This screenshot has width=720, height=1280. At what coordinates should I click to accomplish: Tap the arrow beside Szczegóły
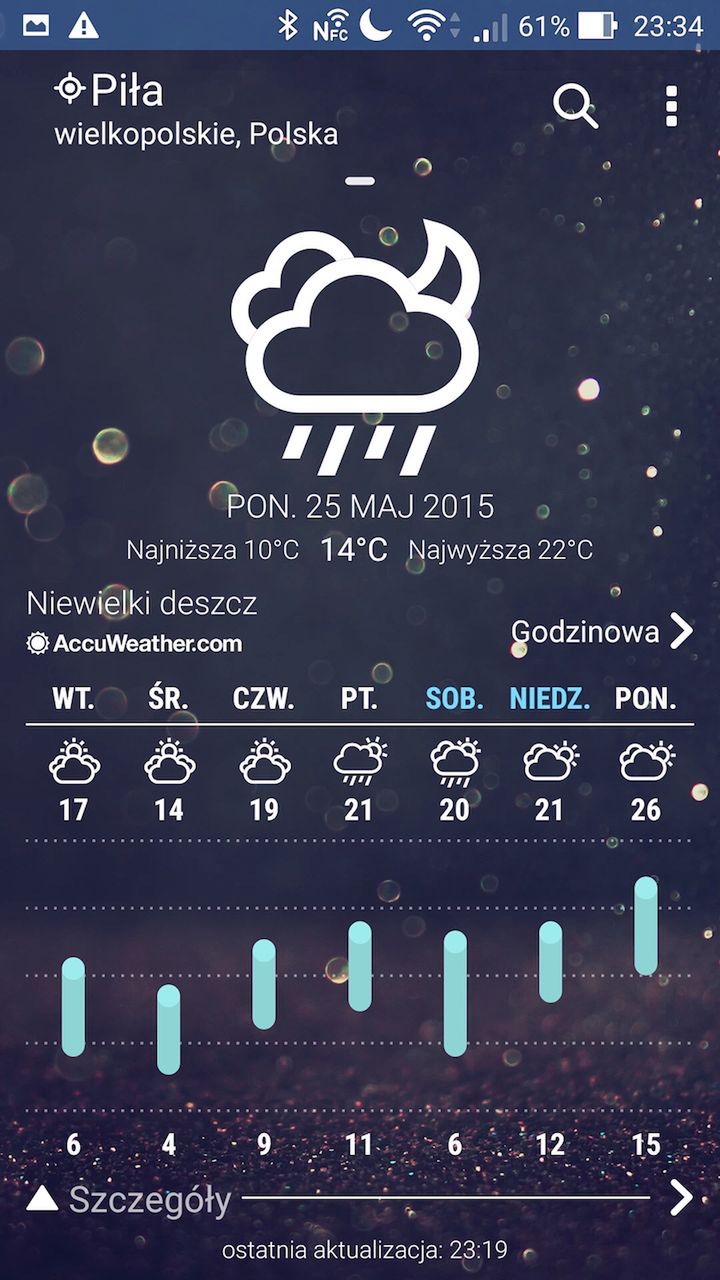(x=681, y=1197)
